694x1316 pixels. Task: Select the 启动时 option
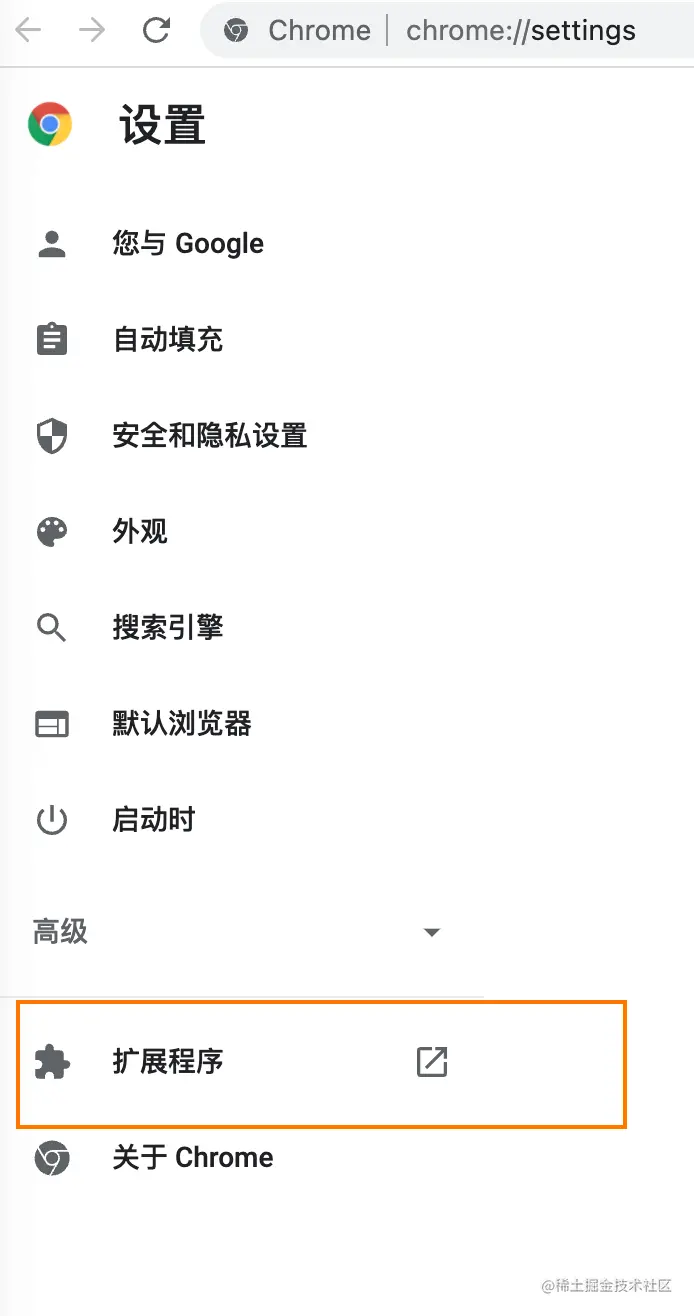tap(240, 820)
